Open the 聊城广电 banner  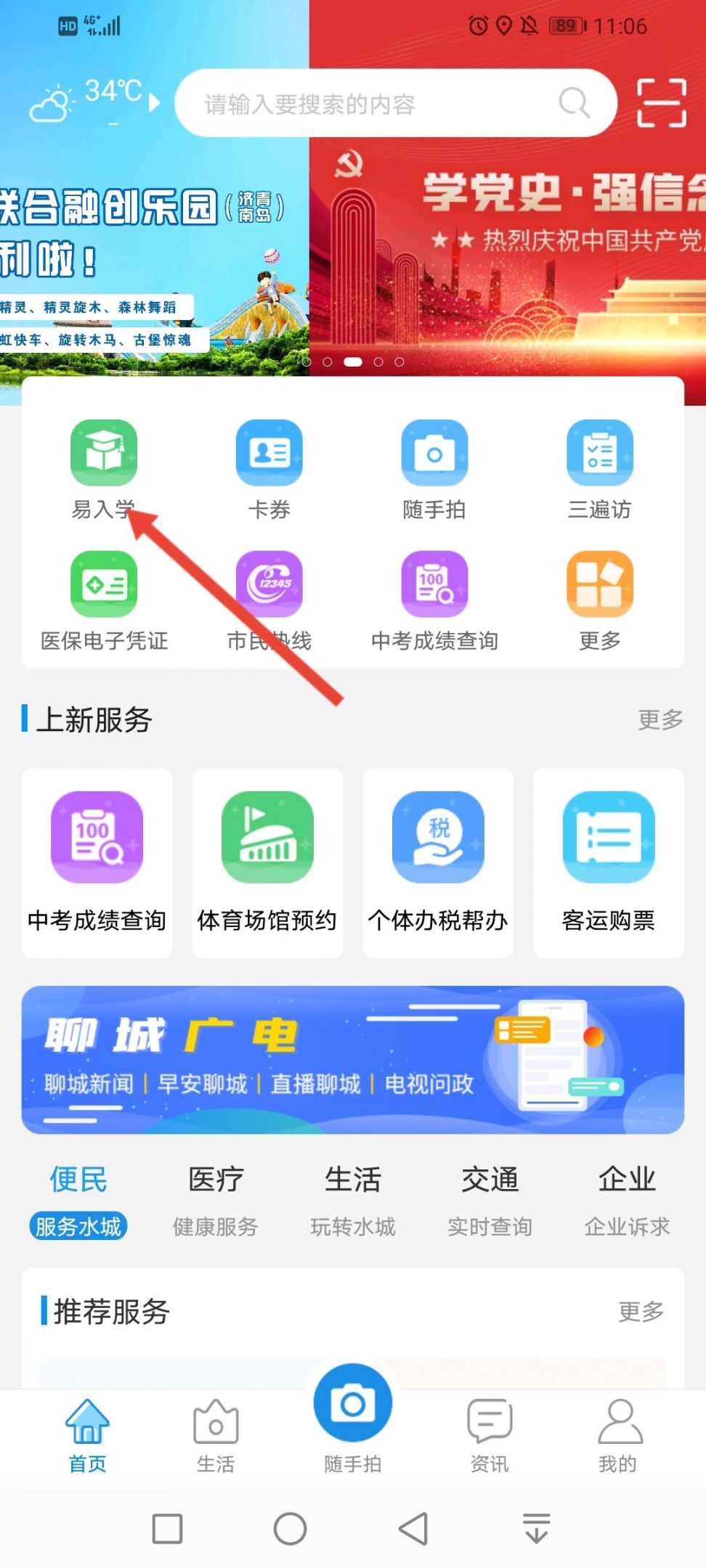point(353,1060)
